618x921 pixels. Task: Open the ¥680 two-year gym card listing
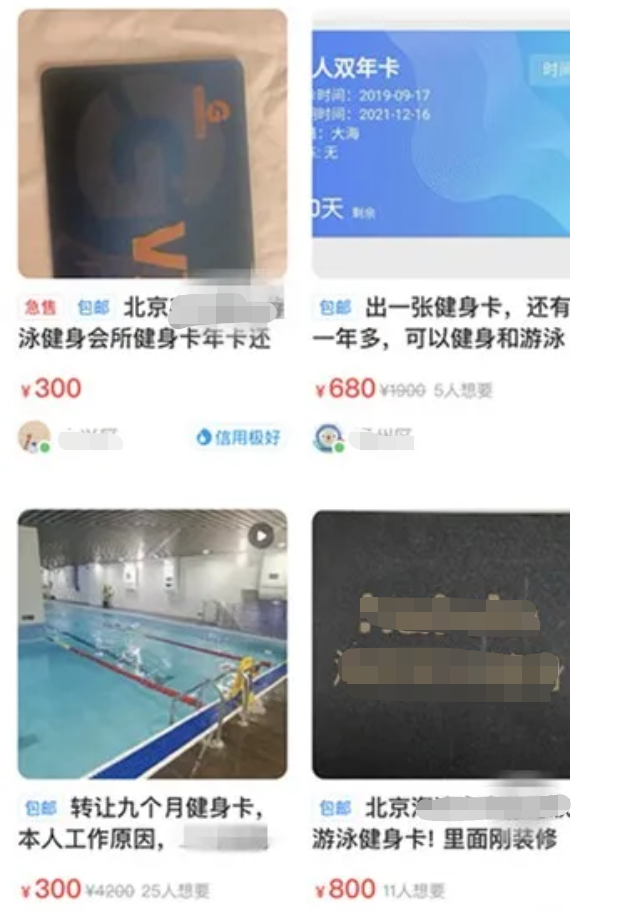click(441, 145)
